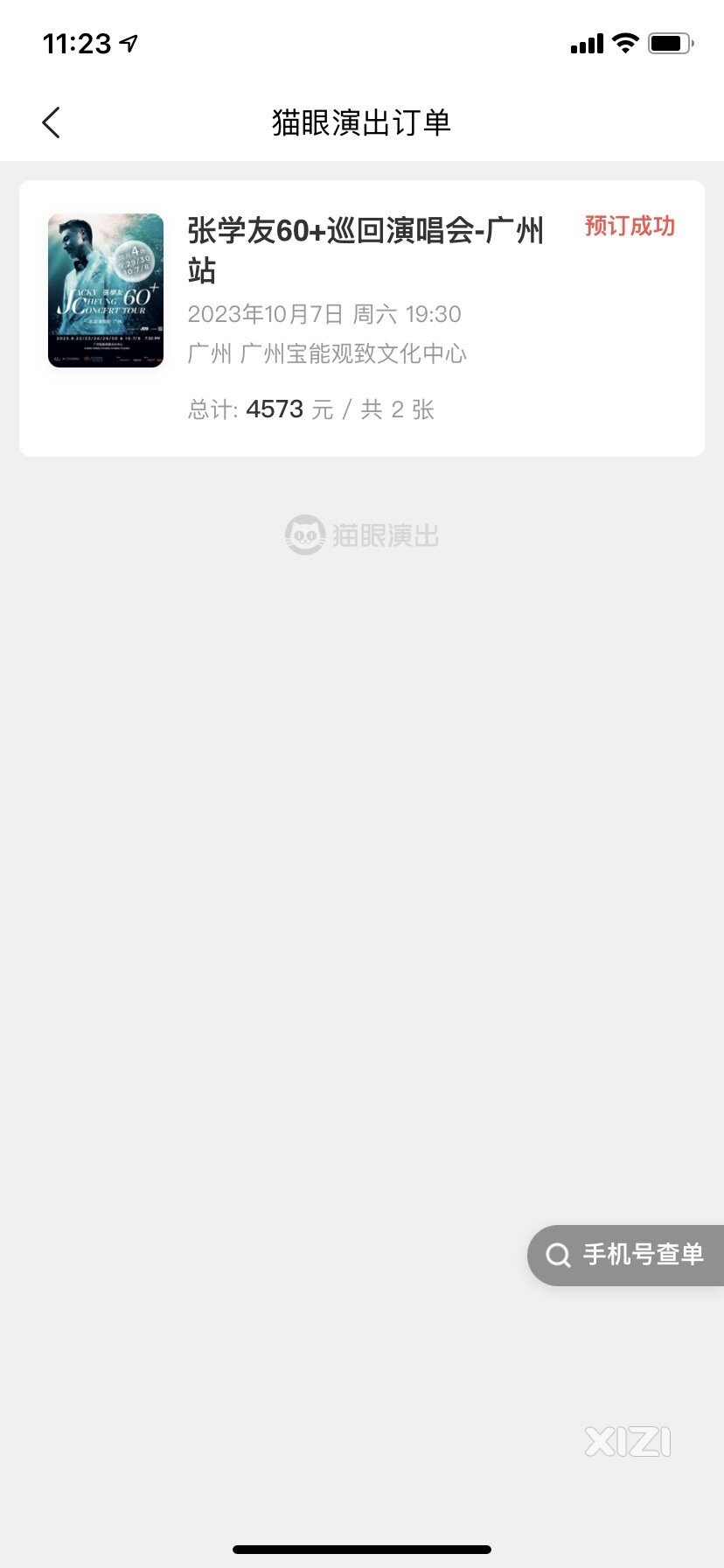Tap the 手机号查单 lookup button
This screenshot has width=724, height=1568.
[x=626, y=1255]
